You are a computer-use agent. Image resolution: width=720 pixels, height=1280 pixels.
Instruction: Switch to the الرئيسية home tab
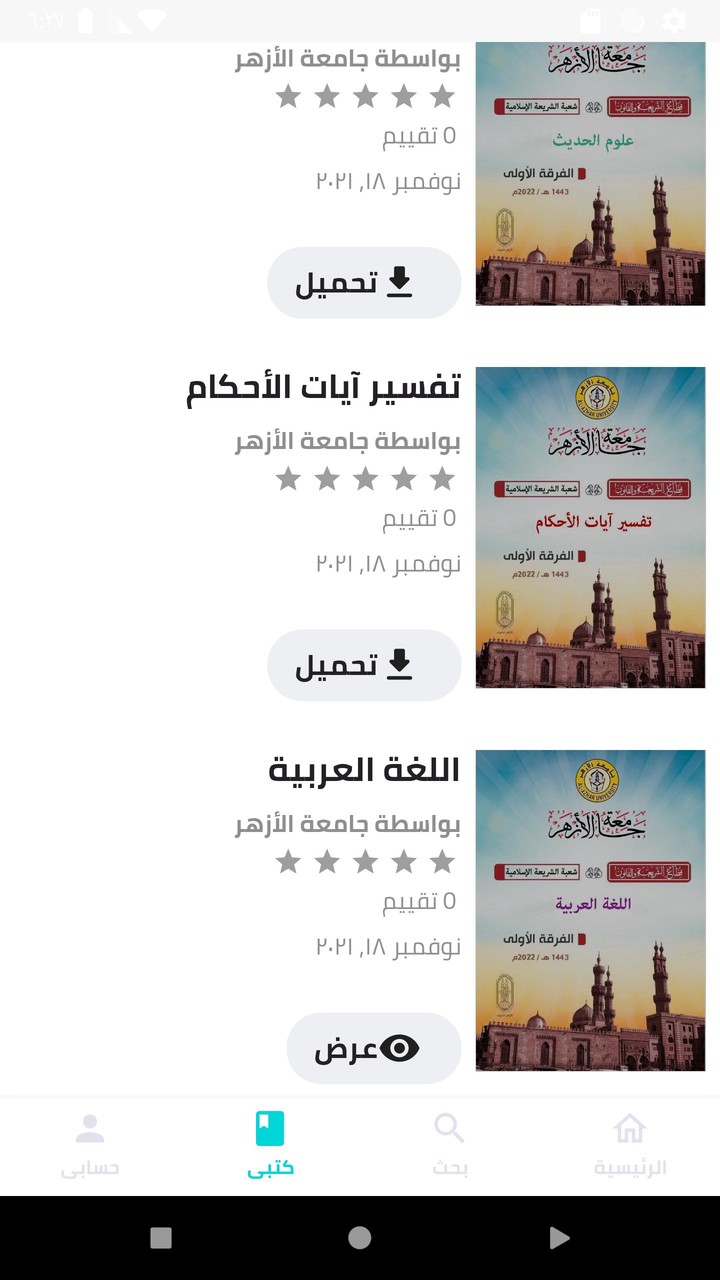pos(630,1145)
